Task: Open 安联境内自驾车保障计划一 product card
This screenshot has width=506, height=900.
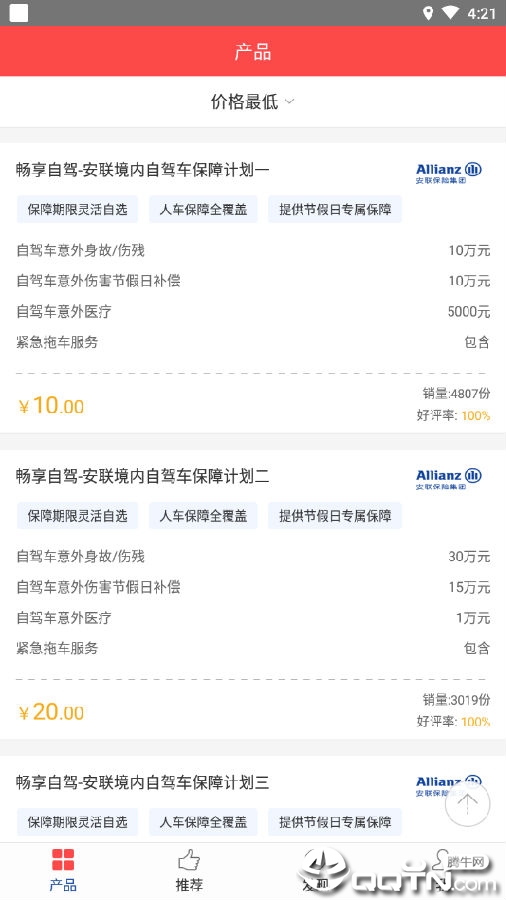Action: coord(253,288)
